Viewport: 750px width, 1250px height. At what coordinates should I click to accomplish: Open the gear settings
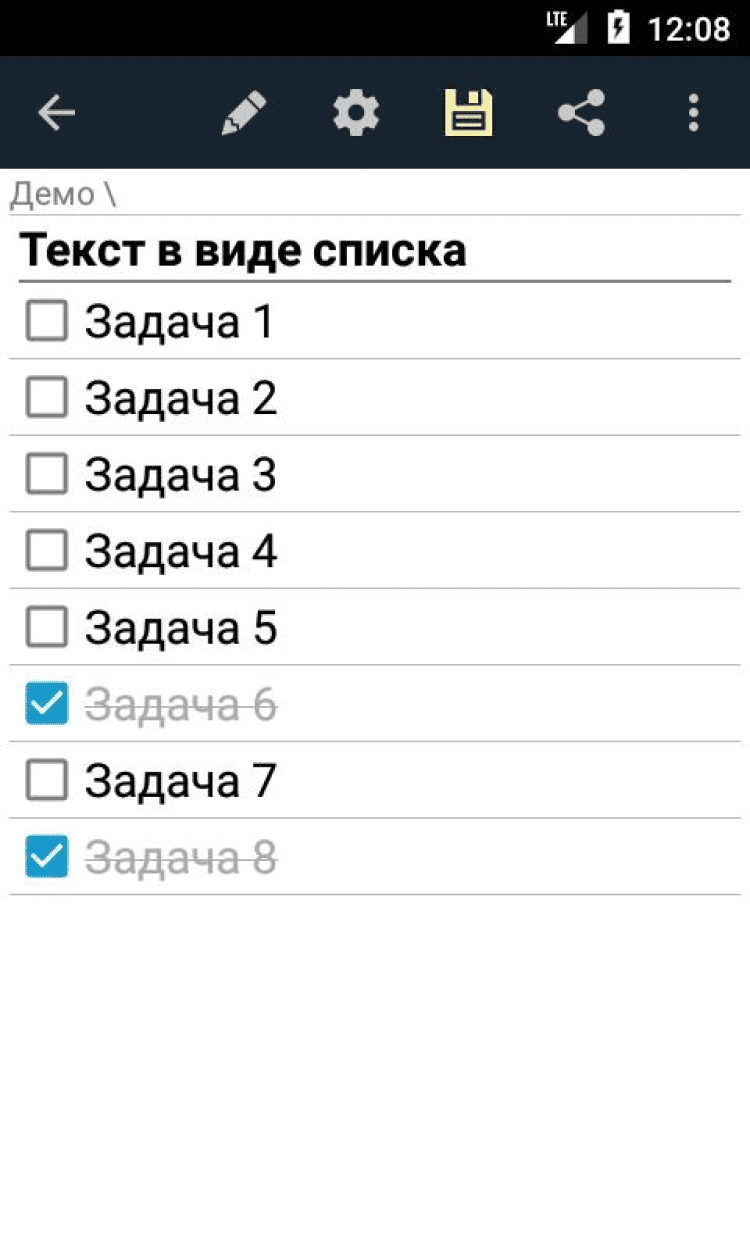(356, 113)
